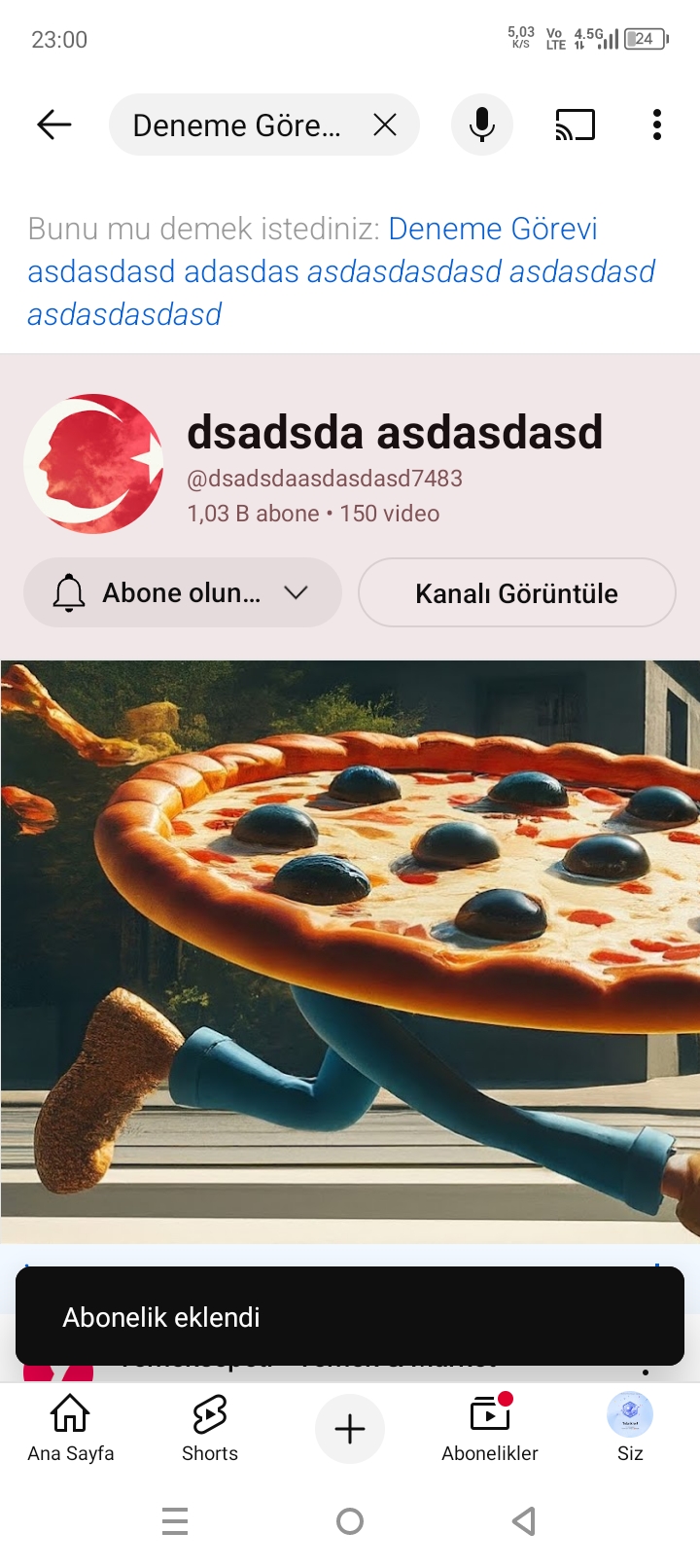Image resolution: width=700 pixels, height=1568 pixels.
Task: Tap the system back triangle button
Action: pos(524,1521)
